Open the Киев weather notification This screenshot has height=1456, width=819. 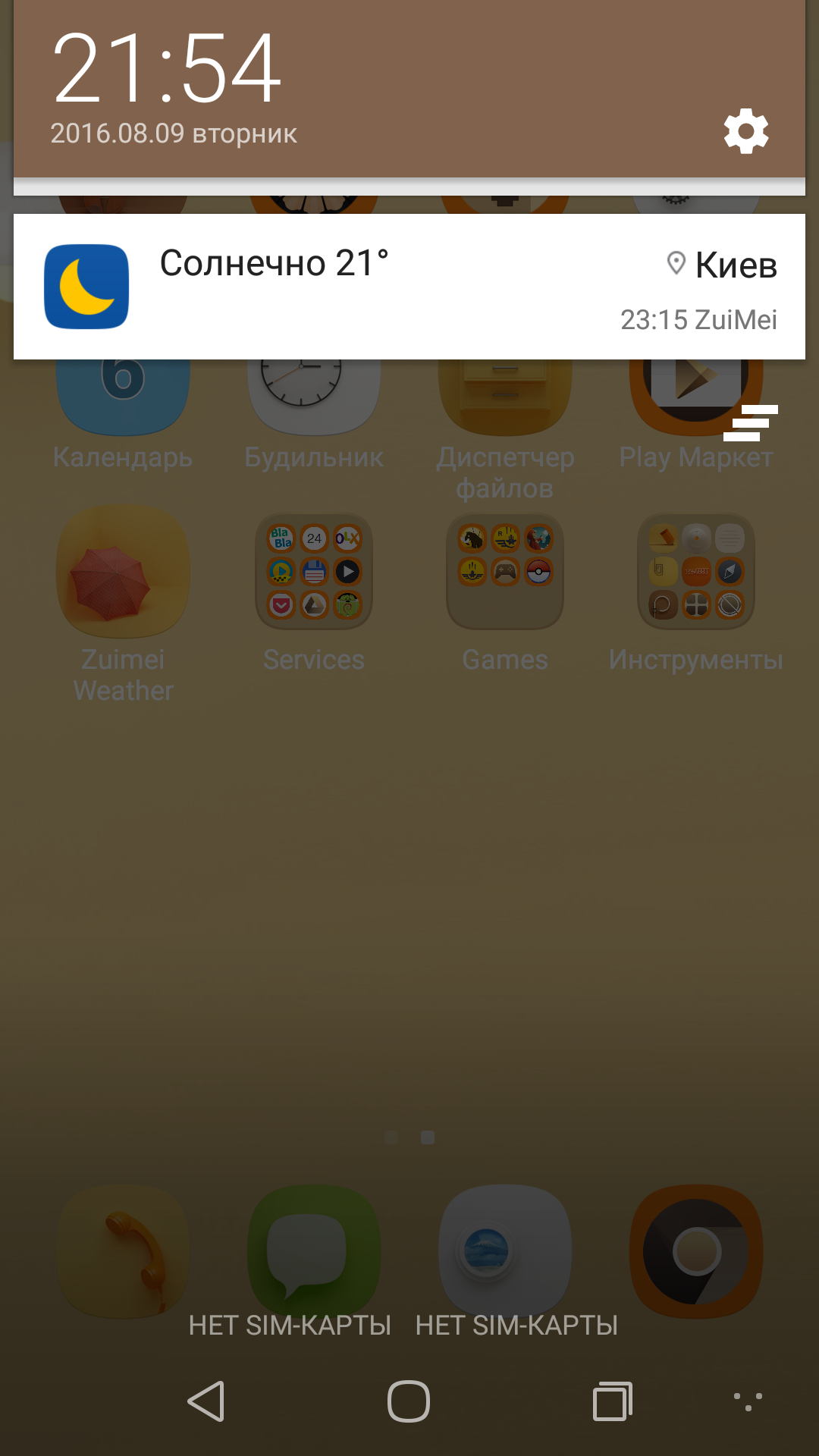[409, 287]
